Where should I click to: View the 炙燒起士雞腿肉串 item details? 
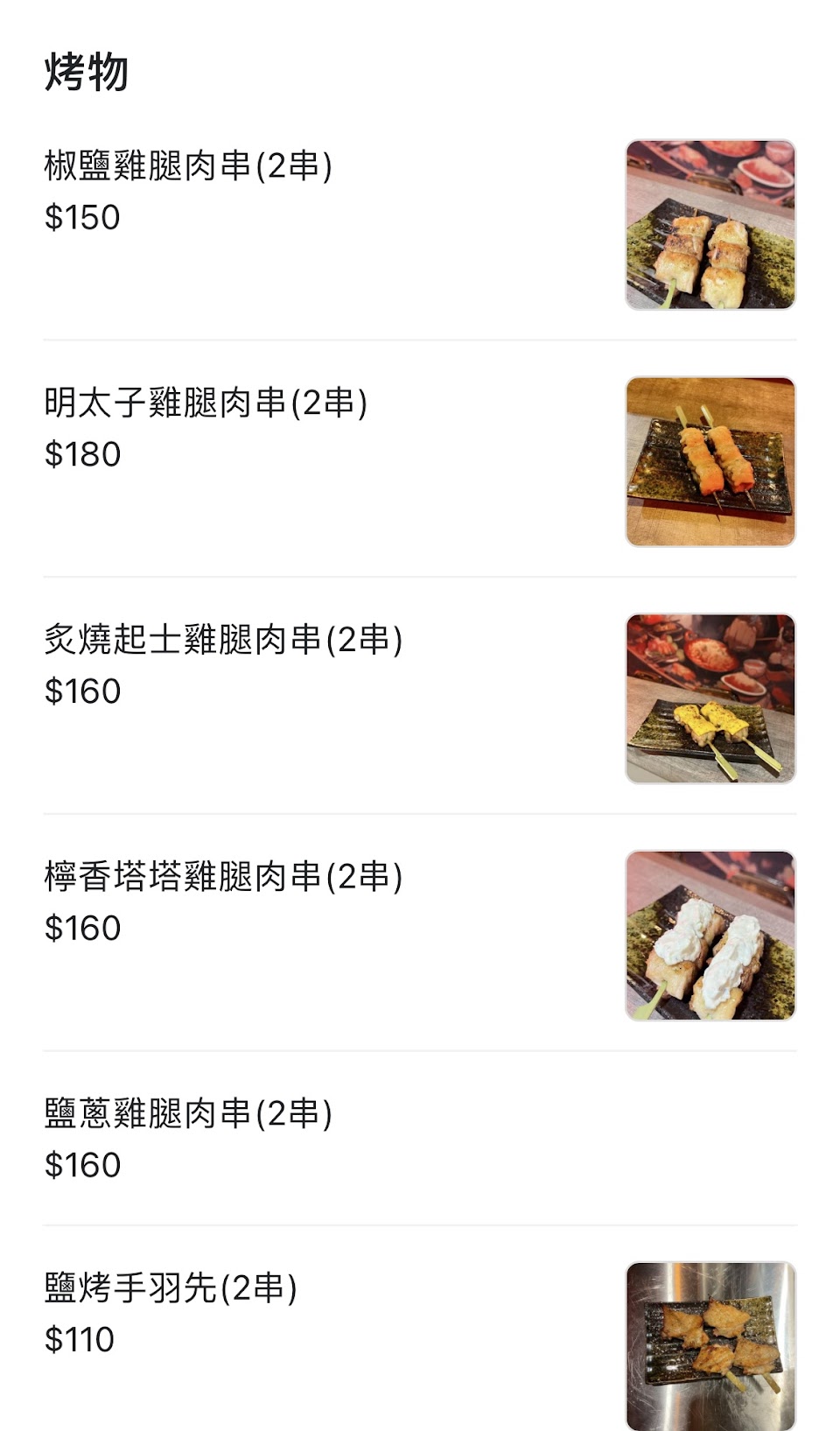point(223,641)
